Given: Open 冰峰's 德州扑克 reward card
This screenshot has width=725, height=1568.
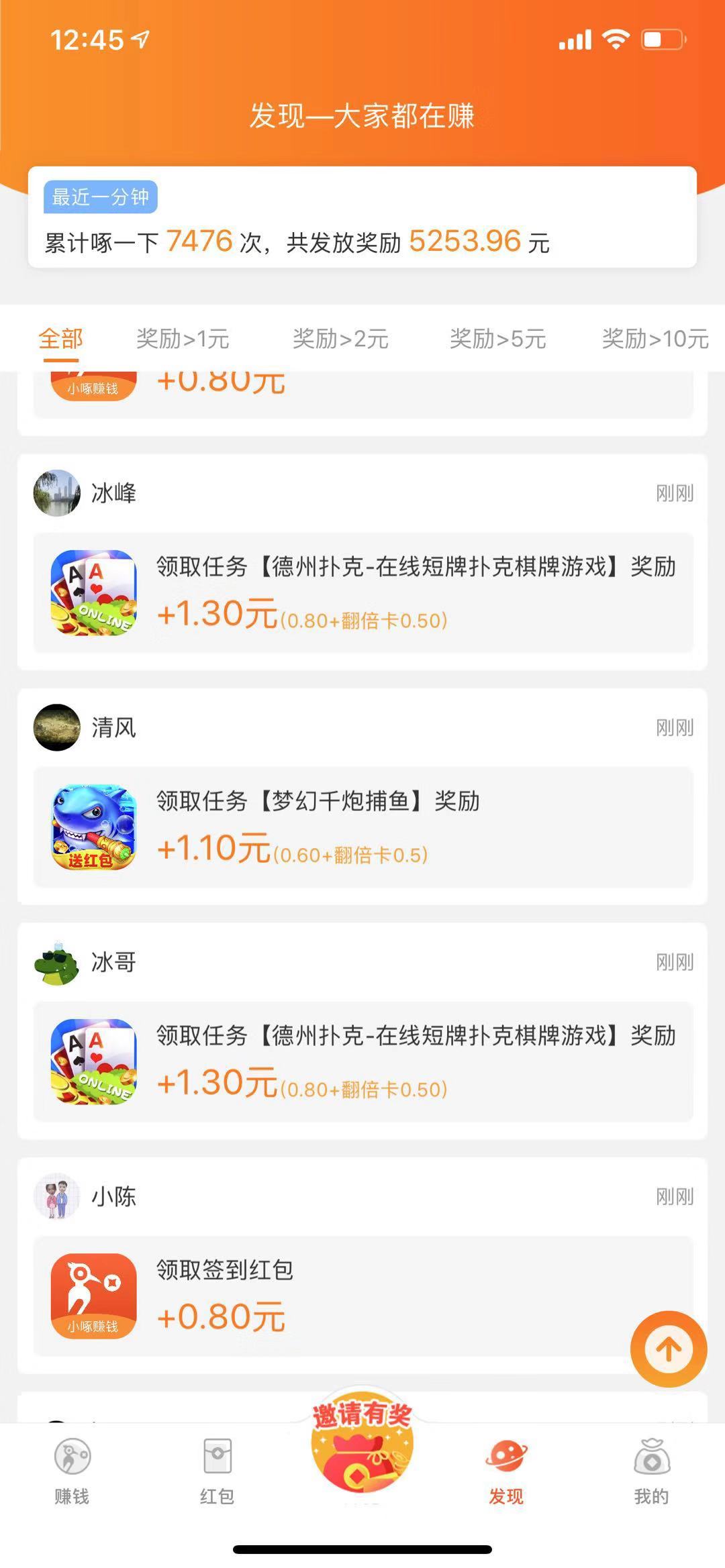Looking at the screenshot, I should [362, 592].
